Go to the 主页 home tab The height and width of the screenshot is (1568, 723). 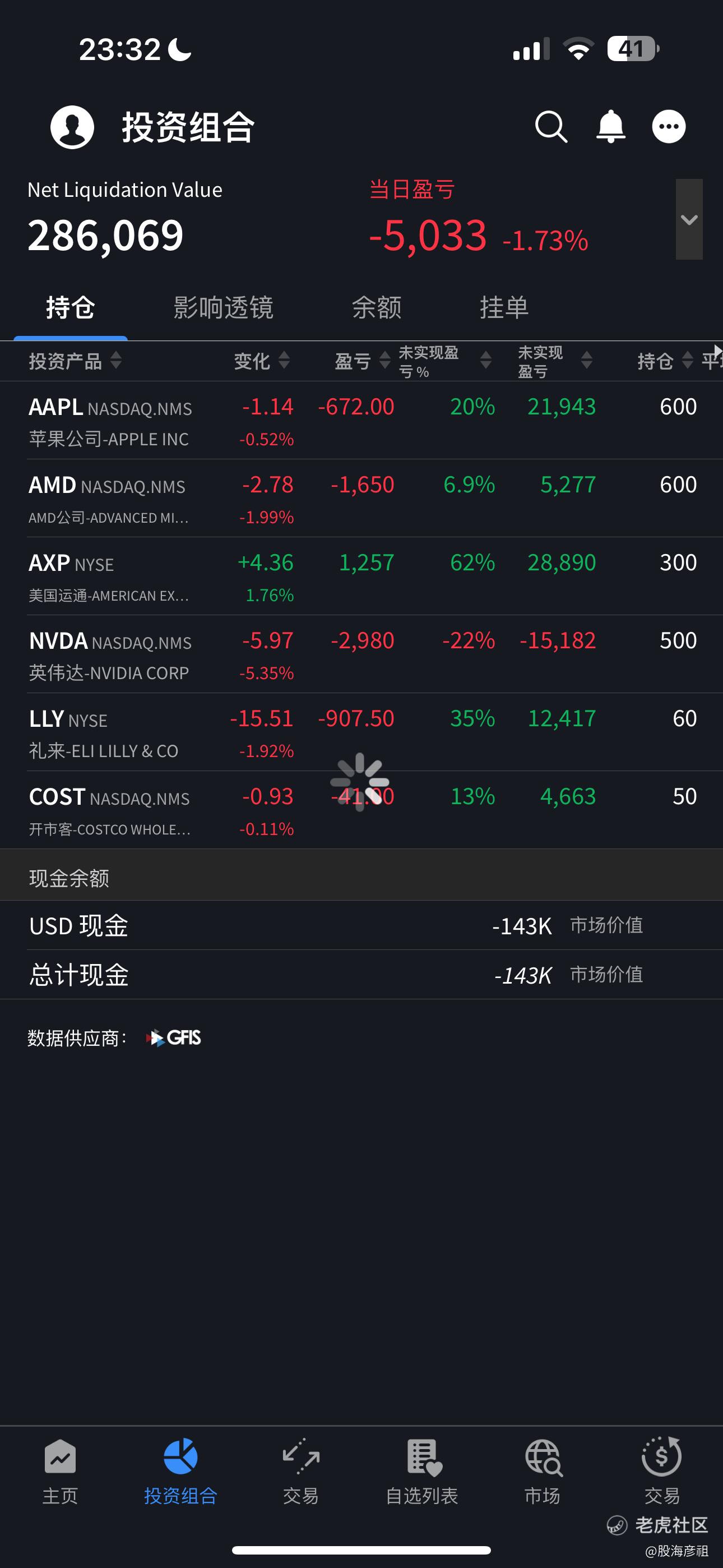(x=61, y=1472)
